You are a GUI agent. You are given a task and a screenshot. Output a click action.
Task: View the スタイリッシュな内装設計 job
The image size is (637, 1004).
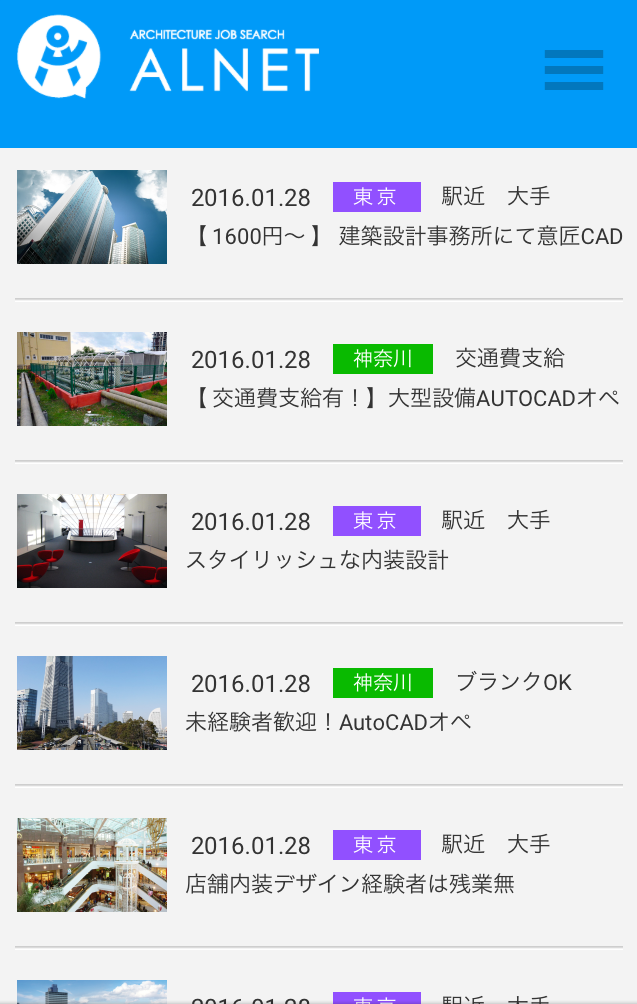[317, 560]
